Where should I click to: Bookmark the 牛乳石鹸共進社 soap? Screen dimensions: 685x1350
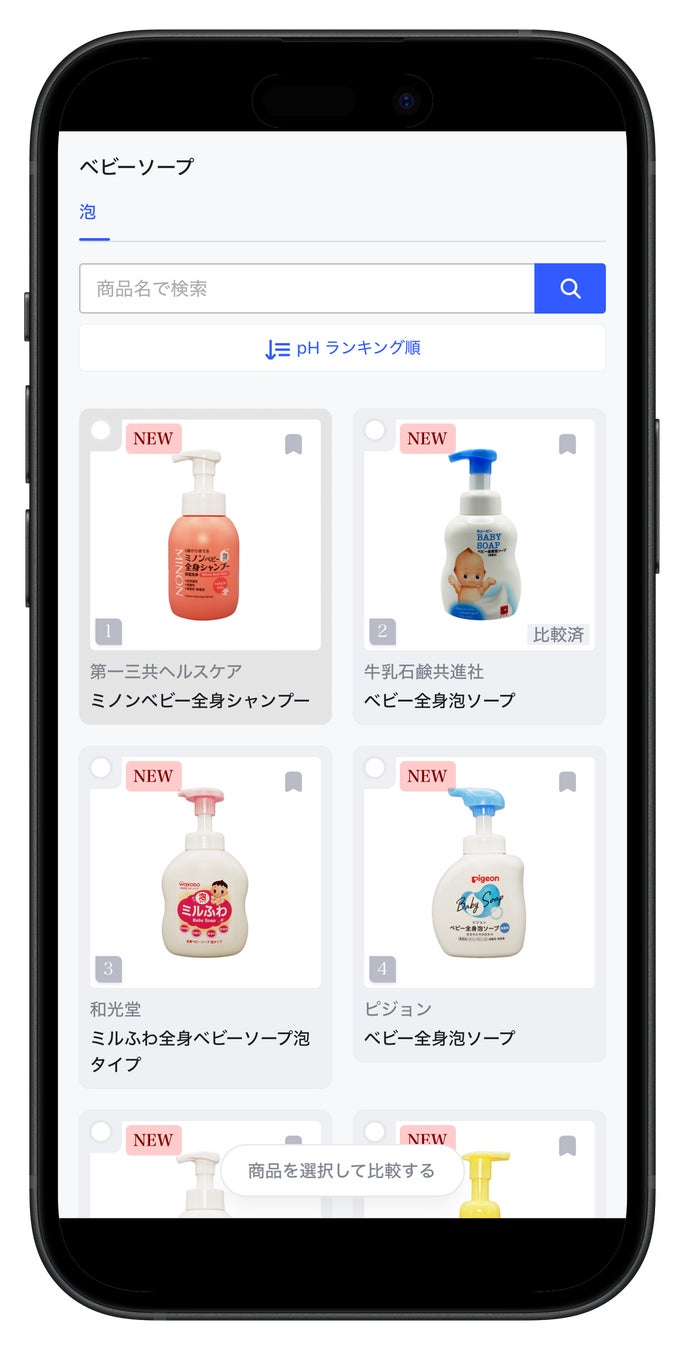567,444
